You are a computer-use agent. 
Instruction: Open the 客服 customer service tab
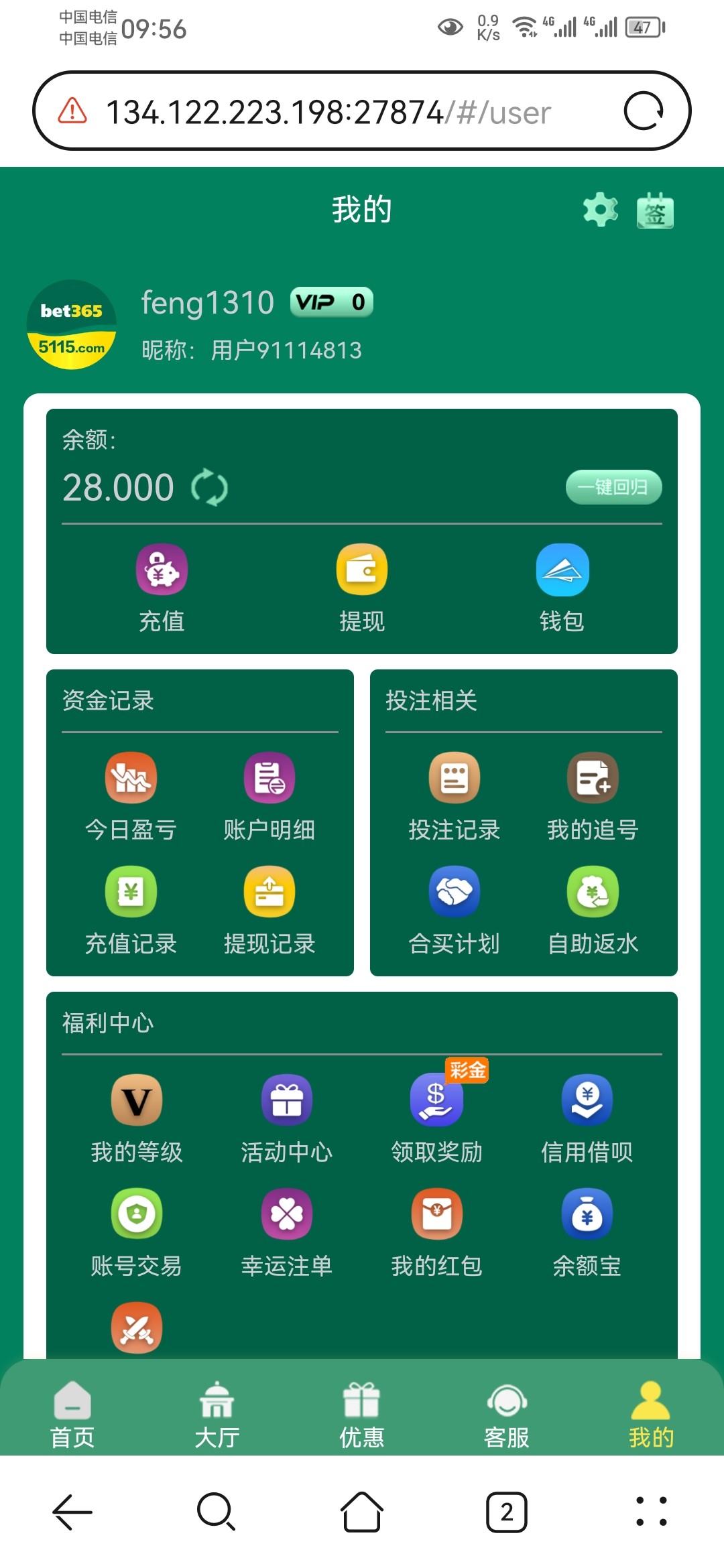[x=507, y=1414]
